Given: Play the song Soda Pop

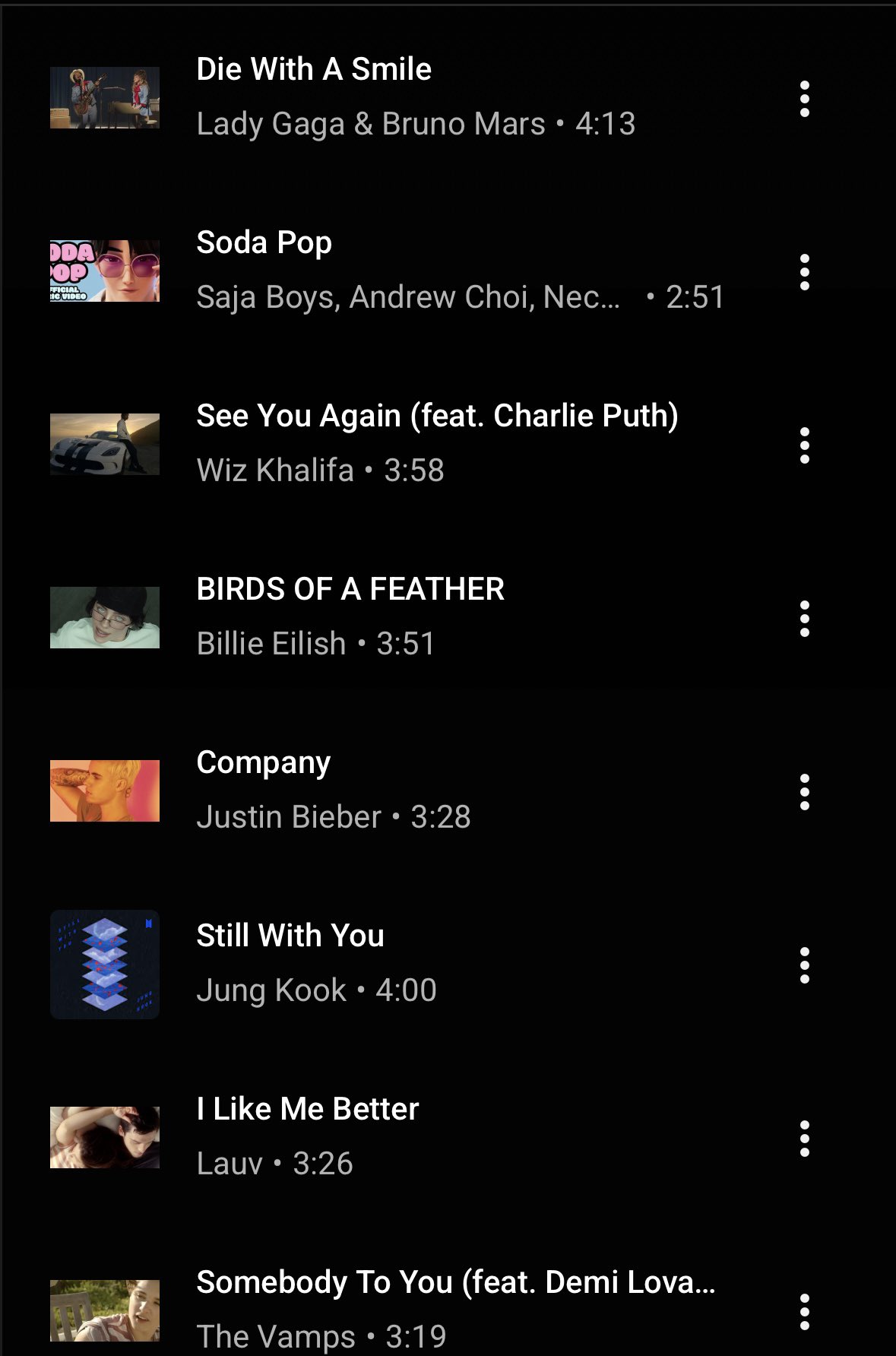Looking at the screenshot, I should [264, 243].
